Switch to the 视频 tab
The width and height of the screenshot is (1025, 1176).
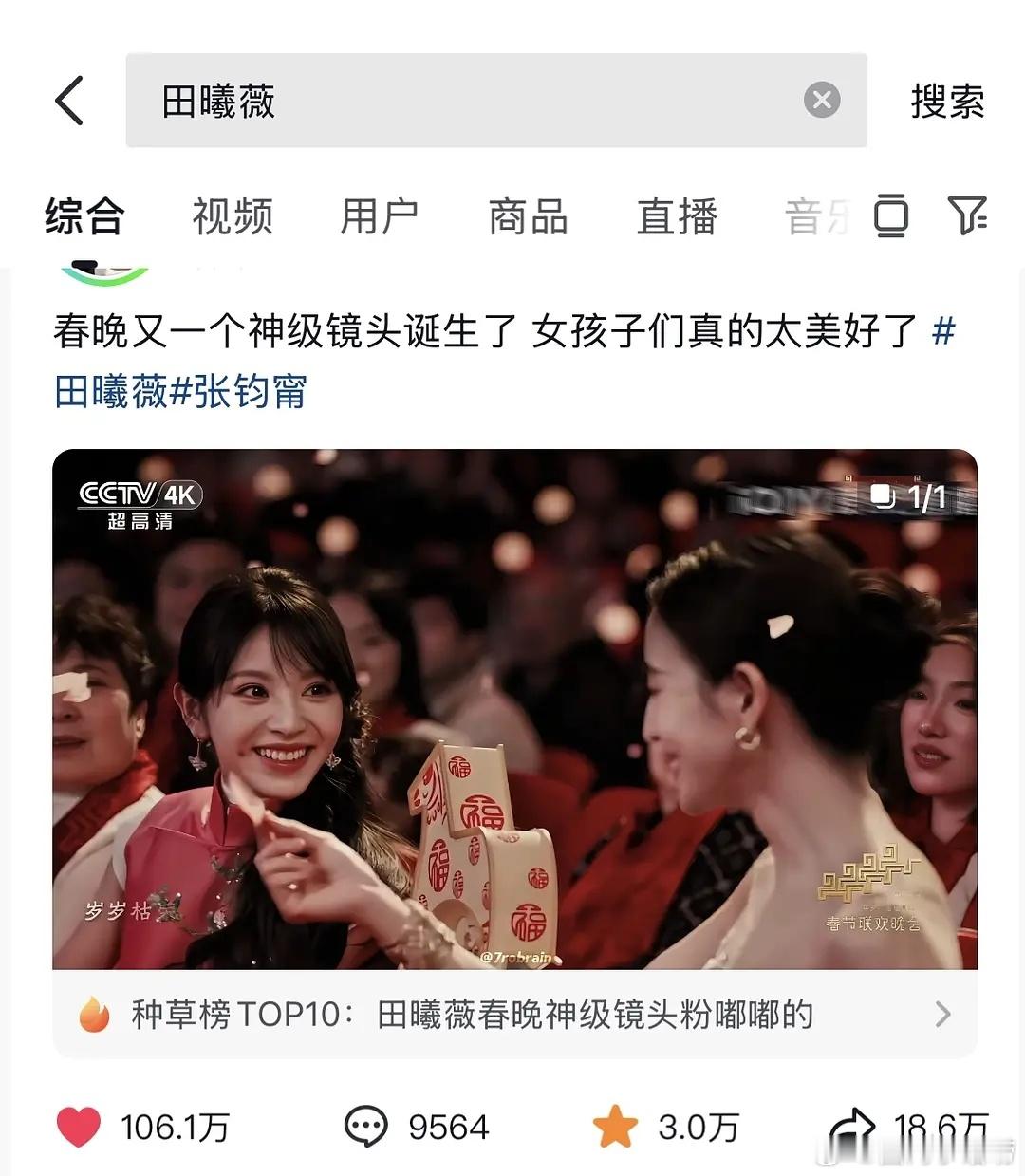pos(231,217)
